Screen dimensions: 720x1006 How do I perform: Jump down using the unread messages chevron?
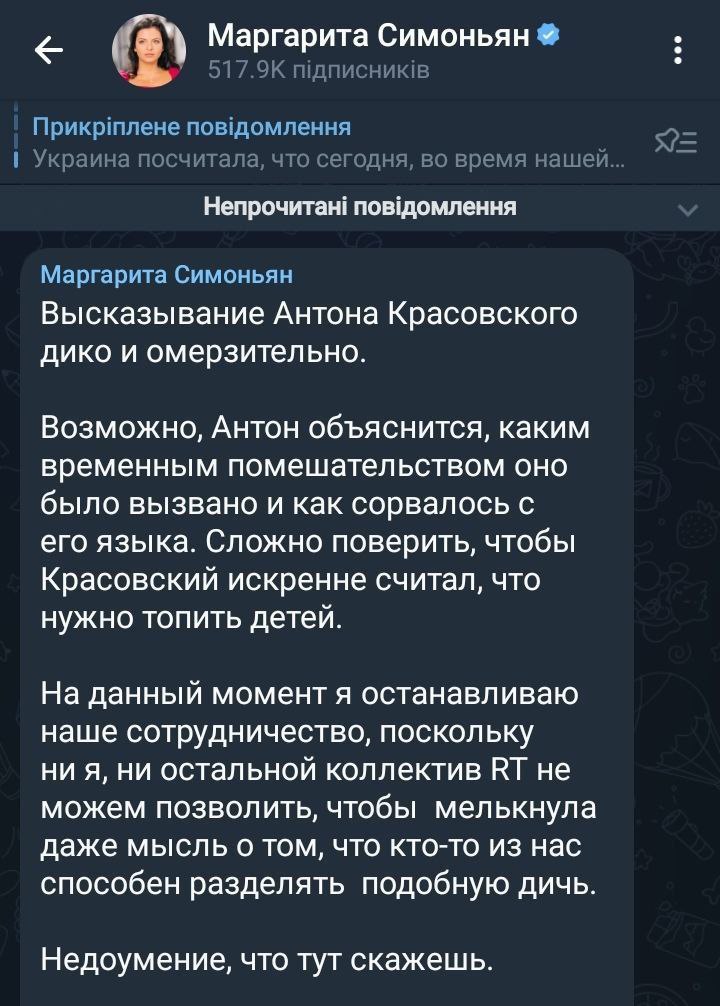point(687,210)
